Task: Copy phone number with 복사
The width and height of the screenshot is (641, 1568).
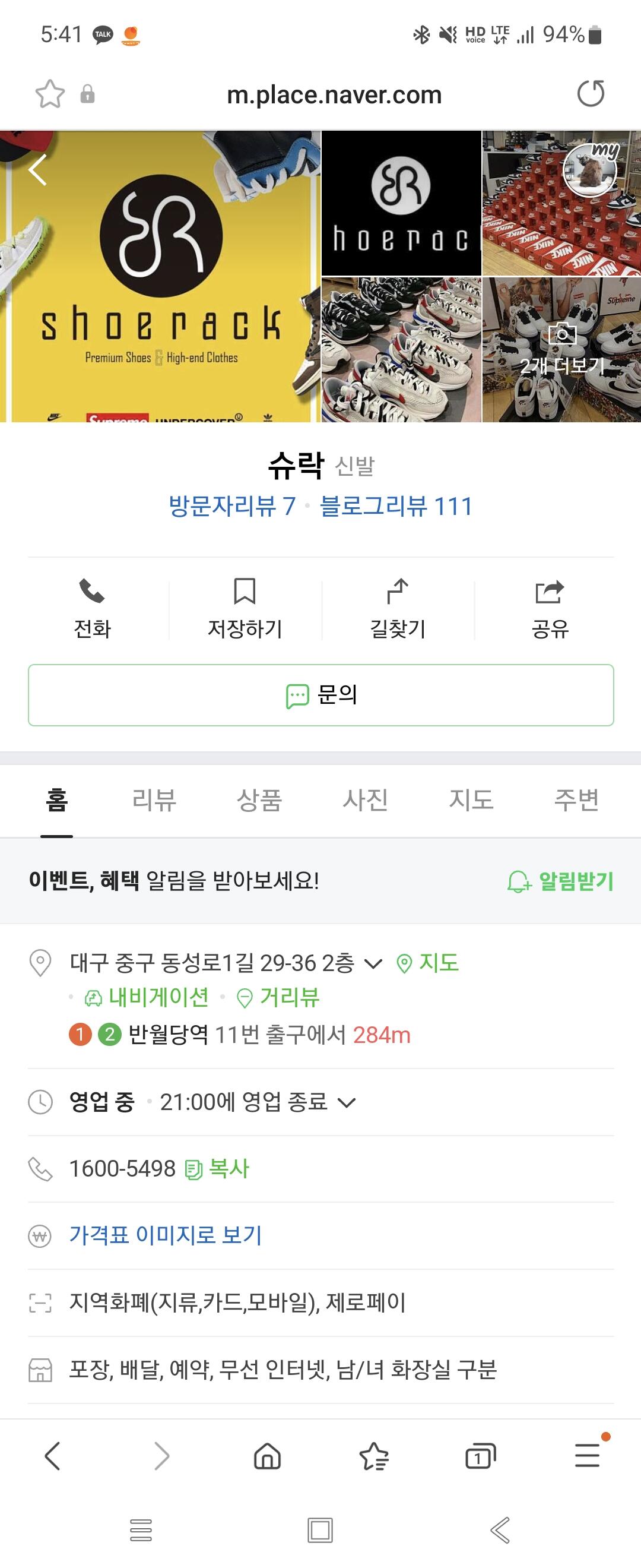Action: [x=217, y=1169]
